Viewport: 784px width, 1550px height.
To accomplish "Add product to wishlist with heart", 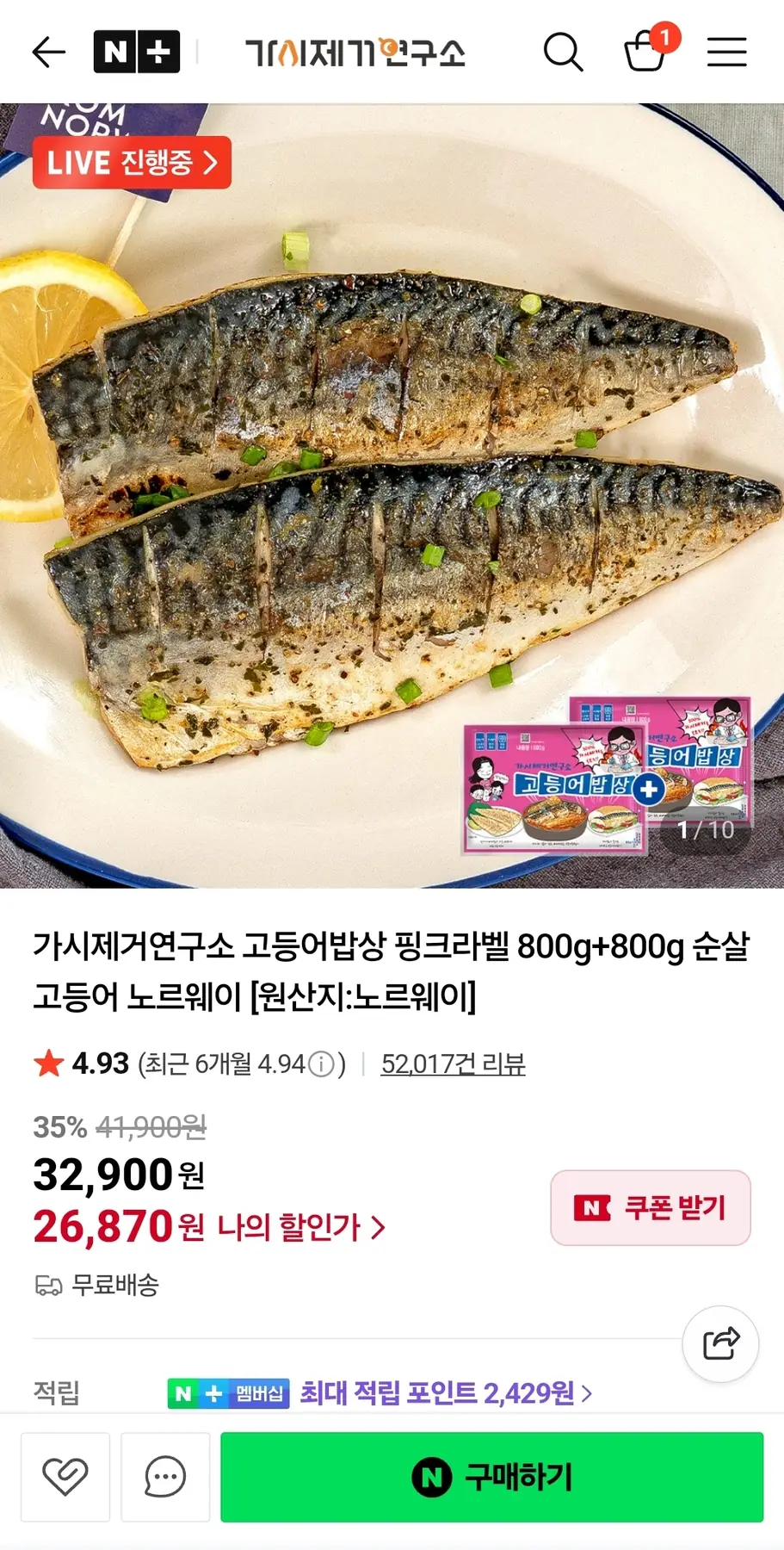I will click(65, 1477).
